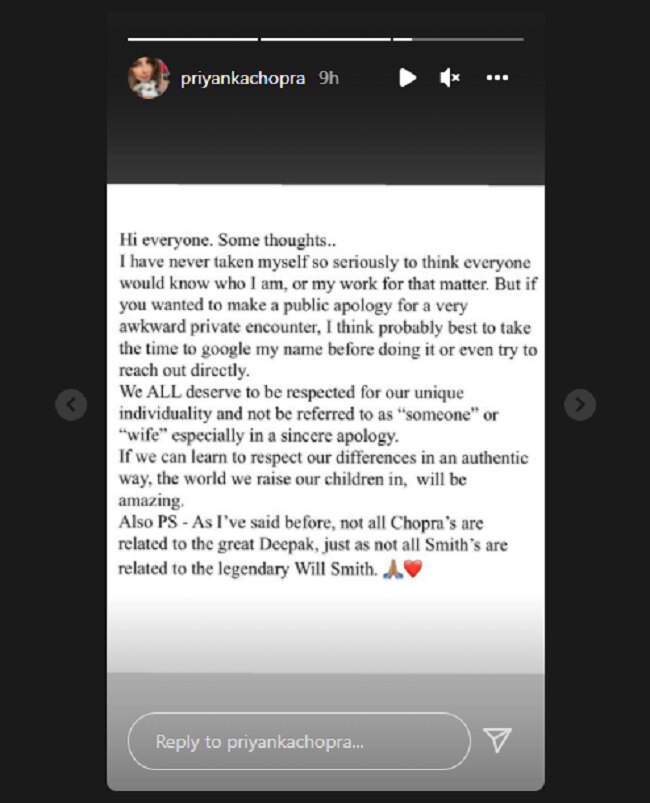Go to the next story
Screen dimensions: 650x803
[580, 404]
